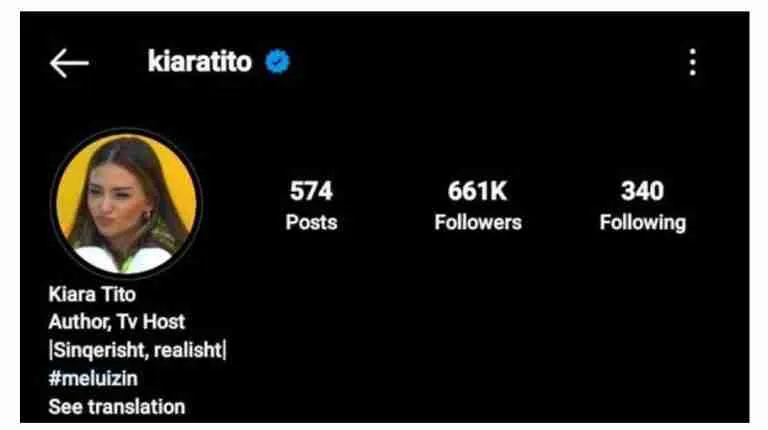Image resolution: width=768 pixels, height=430 pixels.
Task: Show the 340 following list
Action: tap(642, 205)
